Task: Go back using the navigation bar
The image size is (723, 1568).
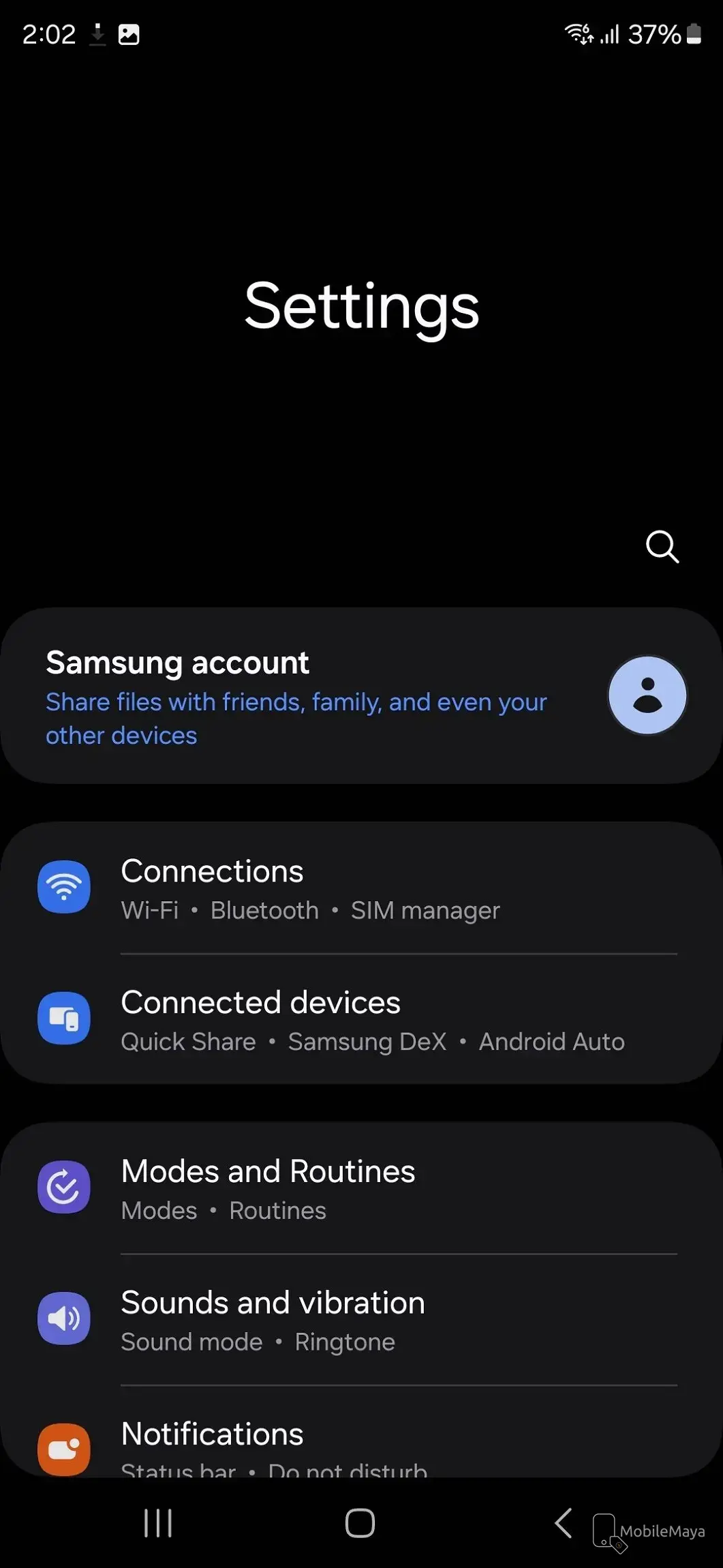Action: point(563,1523)
